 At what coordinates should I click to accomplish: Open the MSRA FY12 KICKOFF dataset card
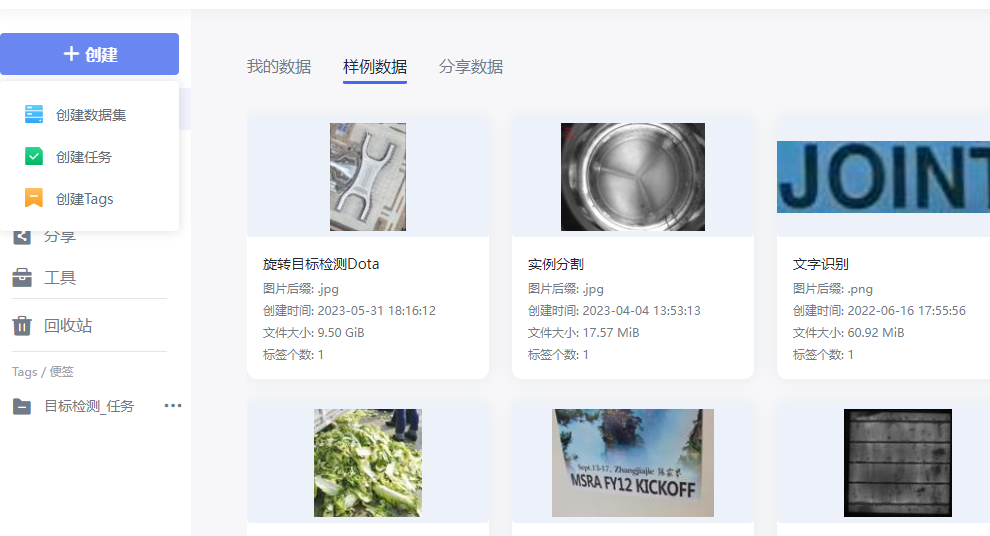(632, 463)
